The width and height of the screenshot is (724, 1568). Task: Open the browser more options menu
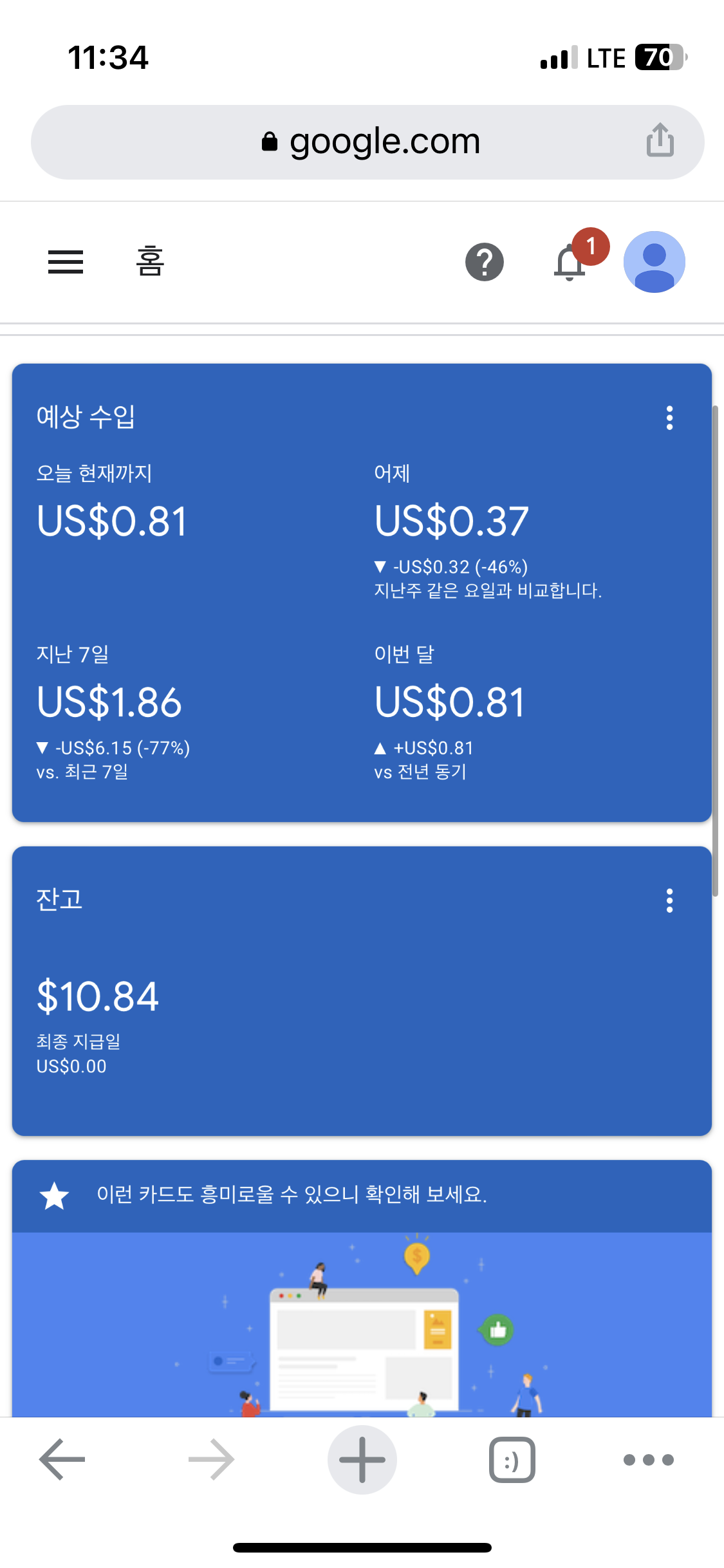(x=648, y=1459)
